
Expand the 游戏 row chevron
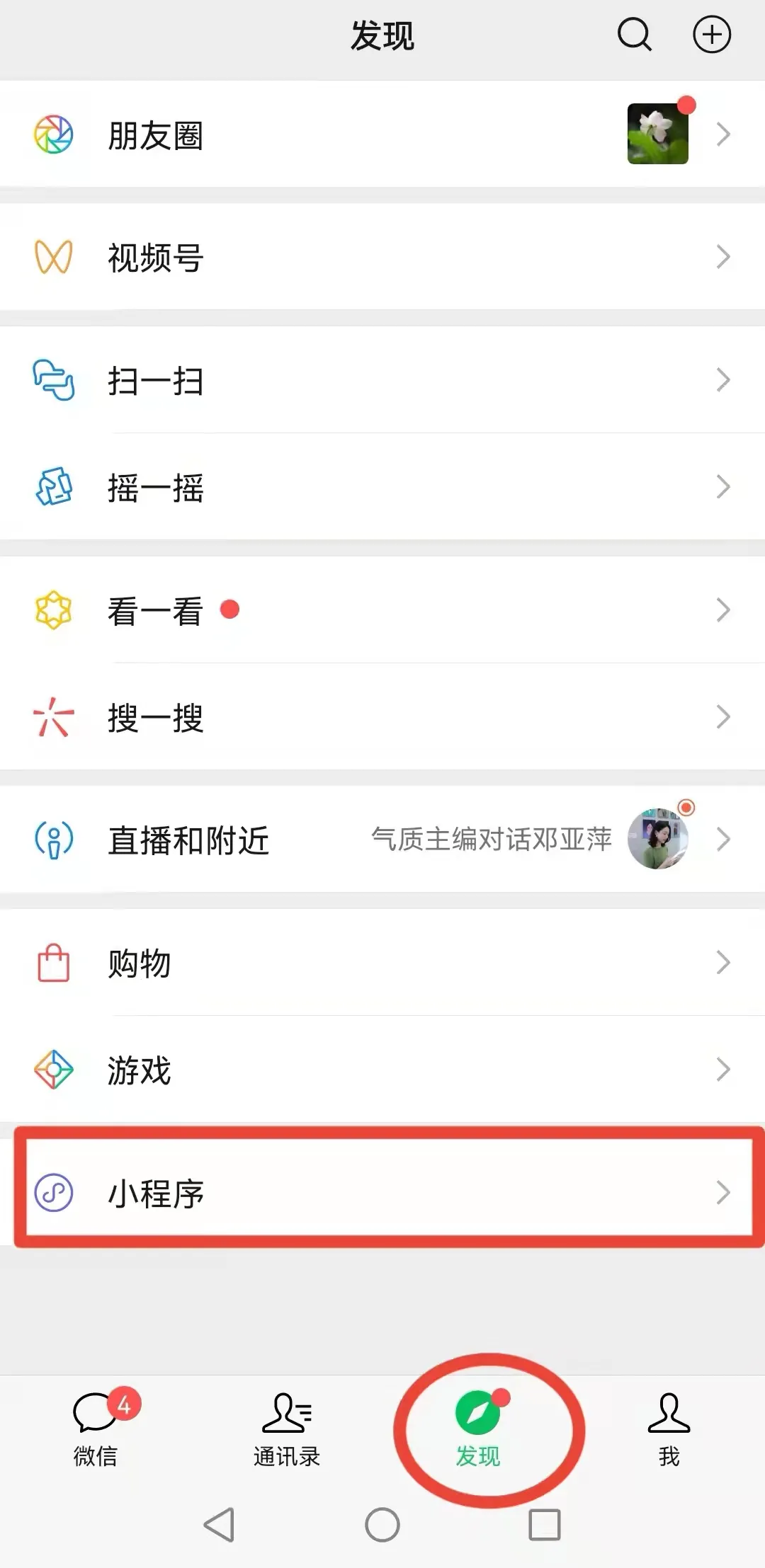pos(723,1070)
